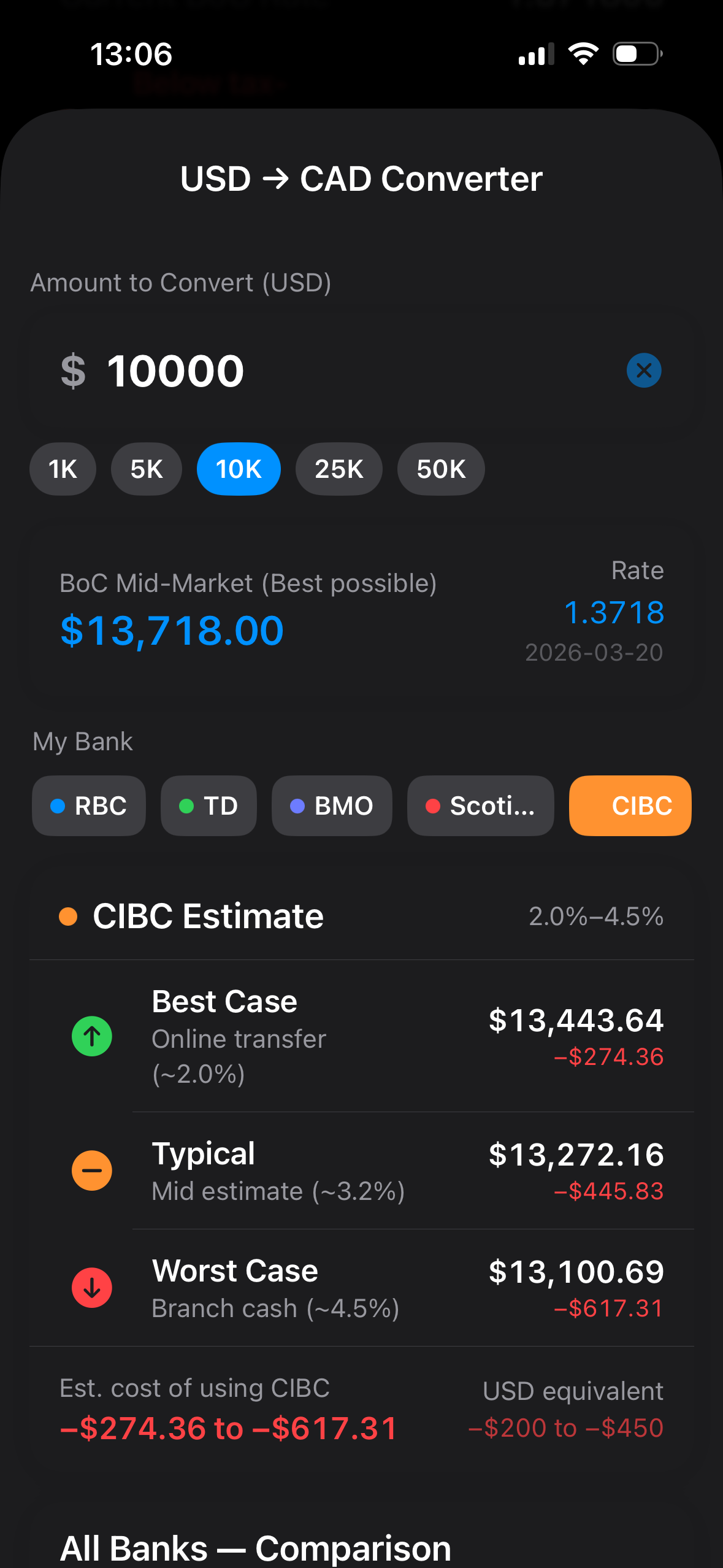Deselect the highlighted 10K chip
Screen dimensions: 723x1568
click(x=239, y=469)
